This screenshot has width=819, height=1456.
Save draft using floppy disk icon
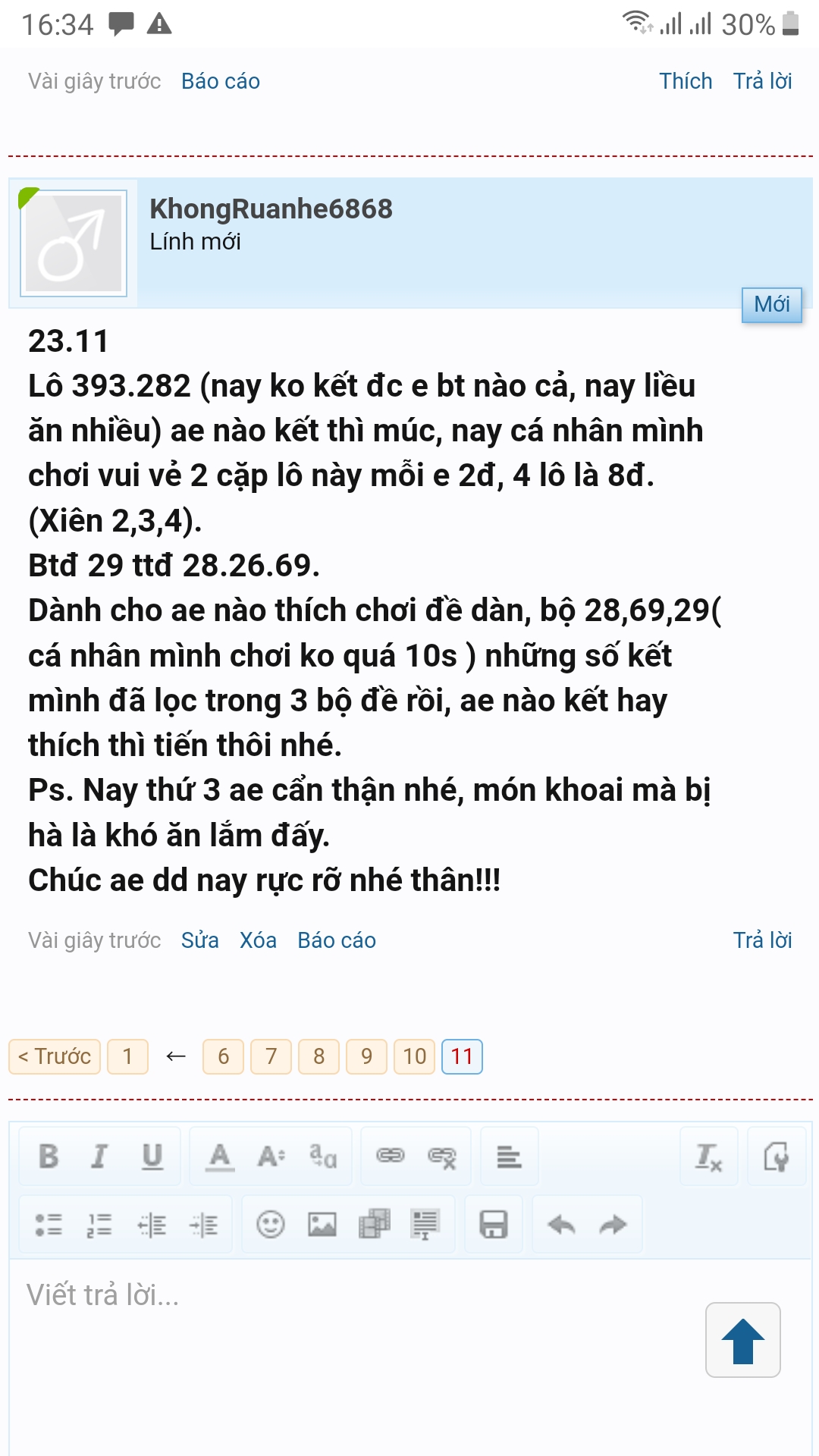point(494,1224)
